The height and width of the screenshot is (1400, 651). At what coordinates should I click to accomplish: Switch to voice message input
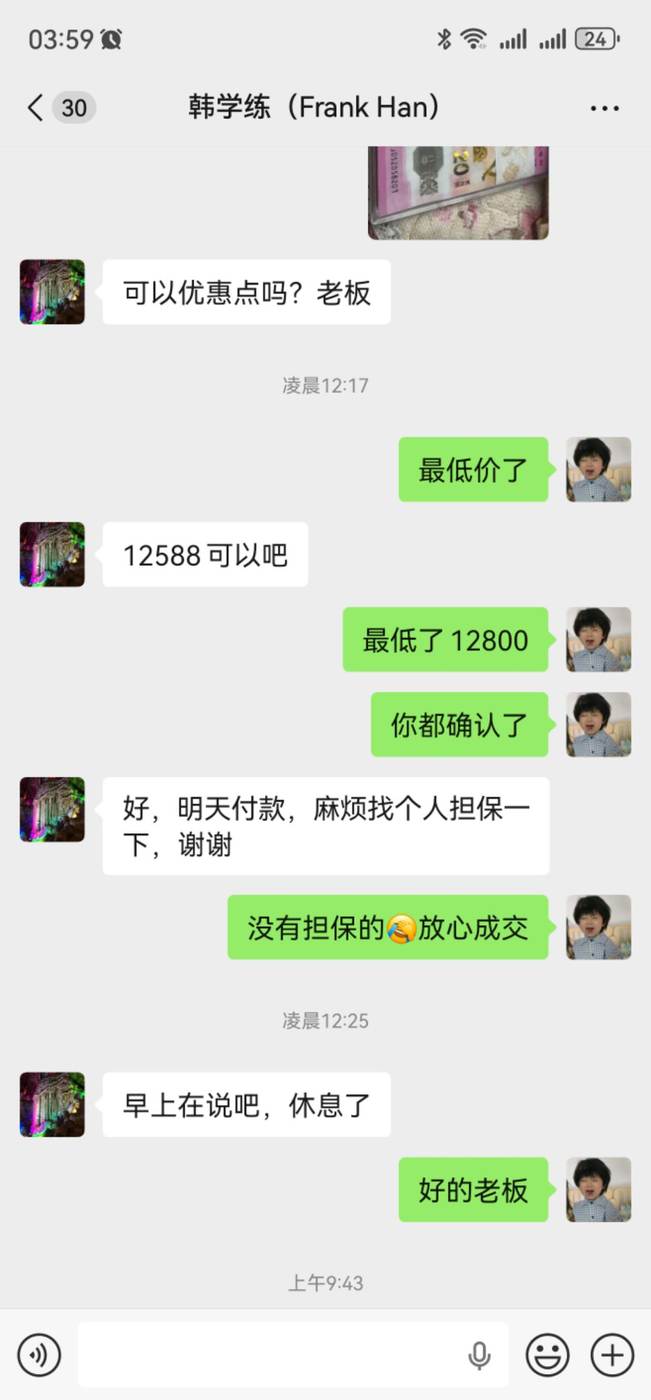(39, 1355)
